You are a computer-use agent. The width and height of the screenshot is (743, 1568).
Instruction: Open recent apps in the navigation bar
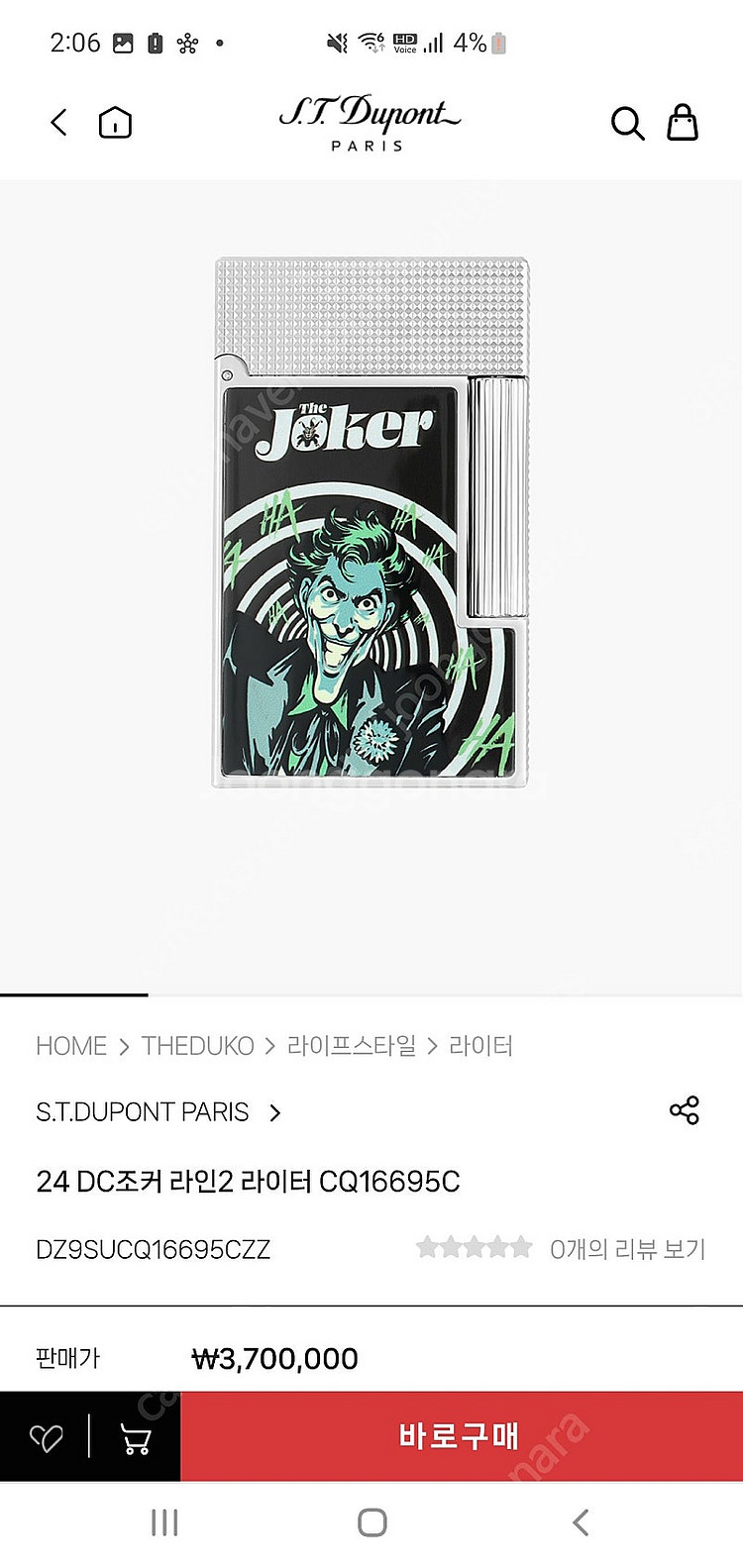[x=164, y=1522]
